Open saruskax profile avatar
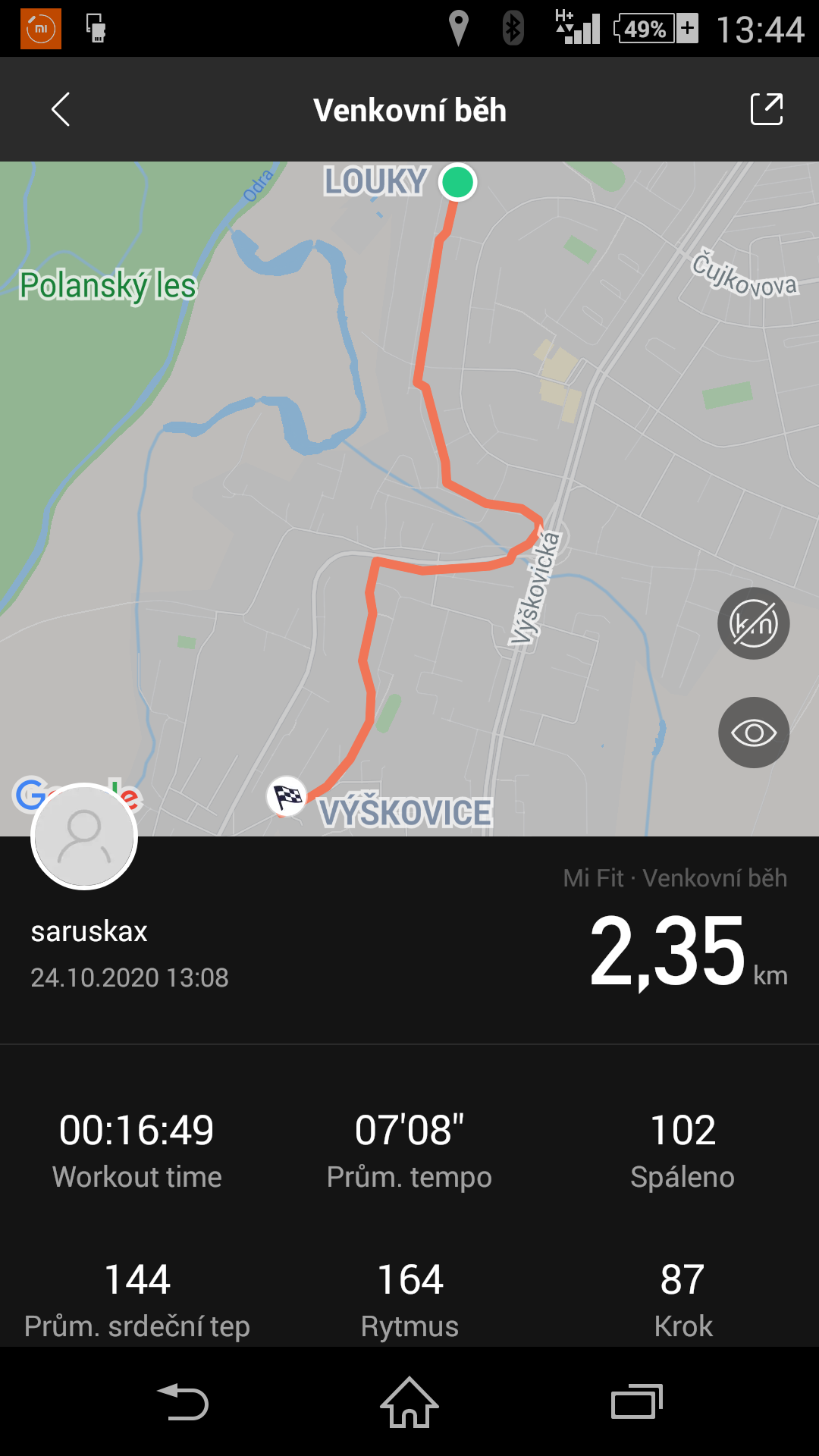The height and width of the screenshot is (1456, 819). click(x=84, y=836)
